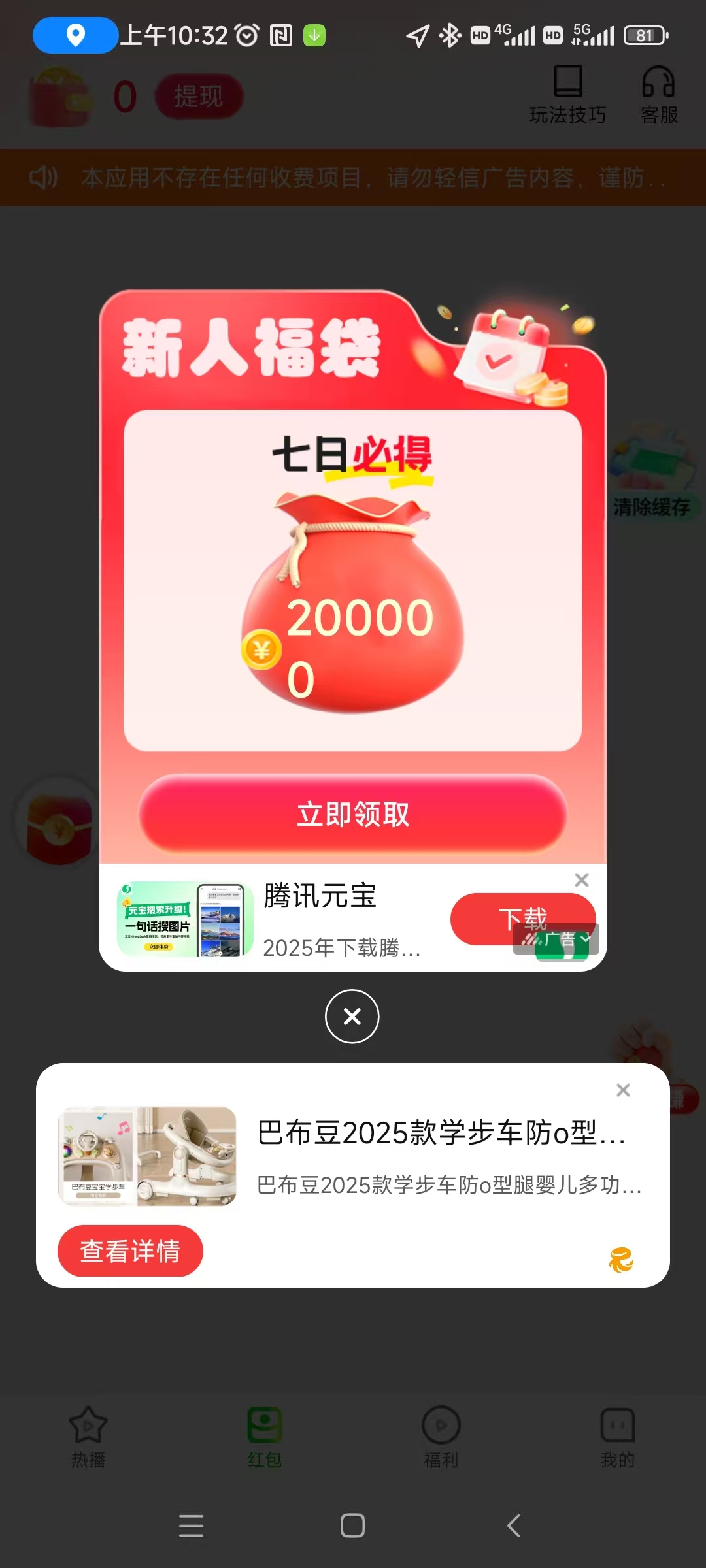
Task: Tap the wallet icon beside the 0 balance
Action: (59, 97)
